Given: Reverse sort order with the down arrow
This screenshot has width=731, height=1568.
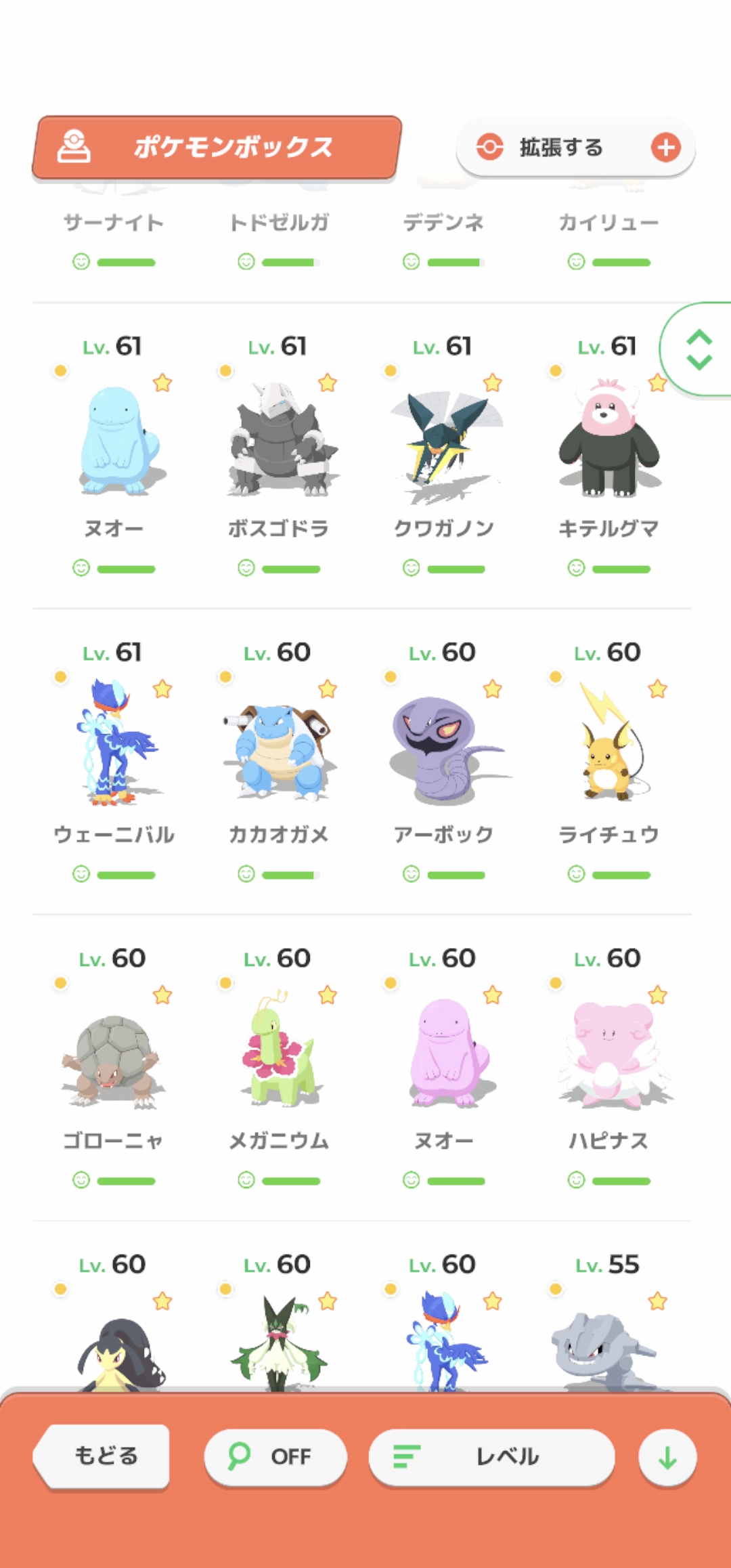Looking at the screenshot, I should (x=667, y=1458).
